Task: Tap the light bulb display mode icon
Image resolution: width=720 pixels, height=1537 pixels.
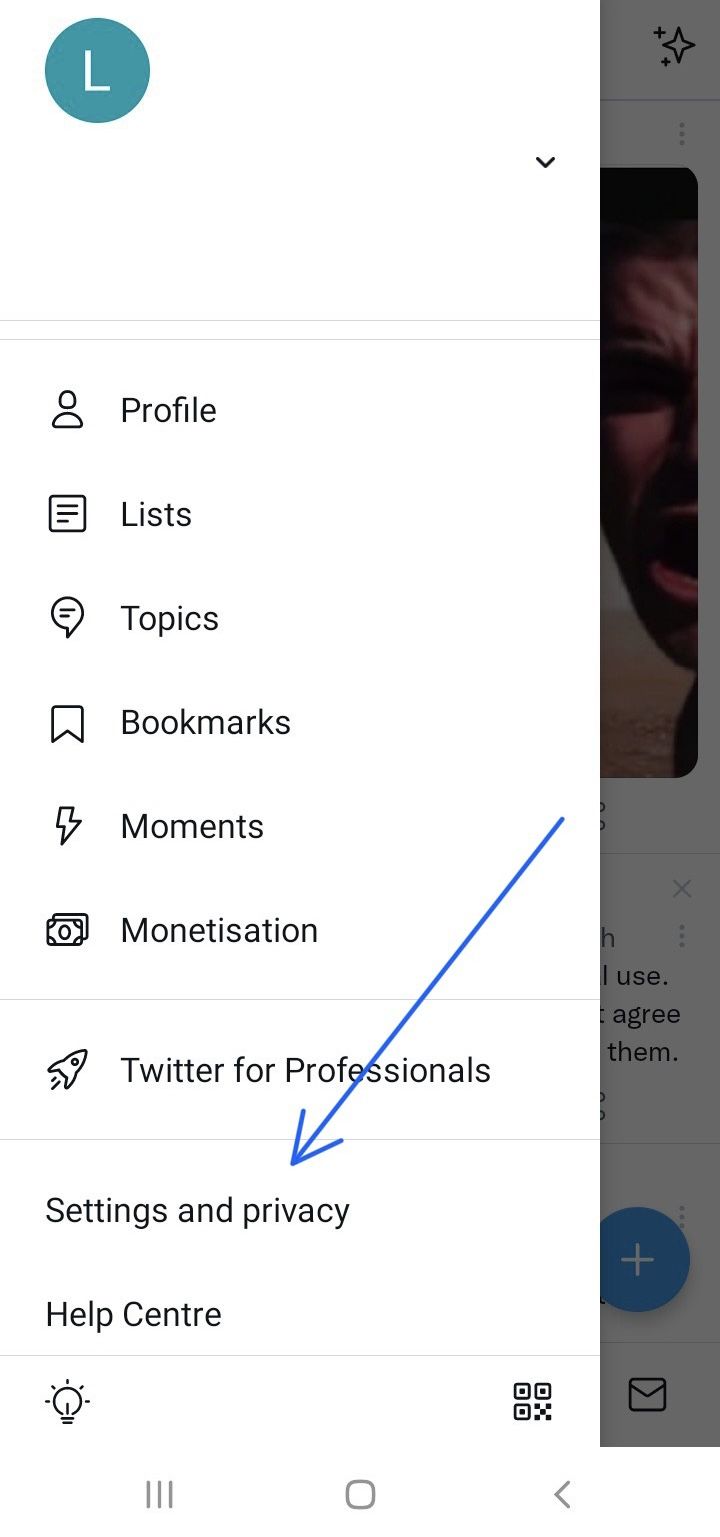Action: click(68, 1401)
